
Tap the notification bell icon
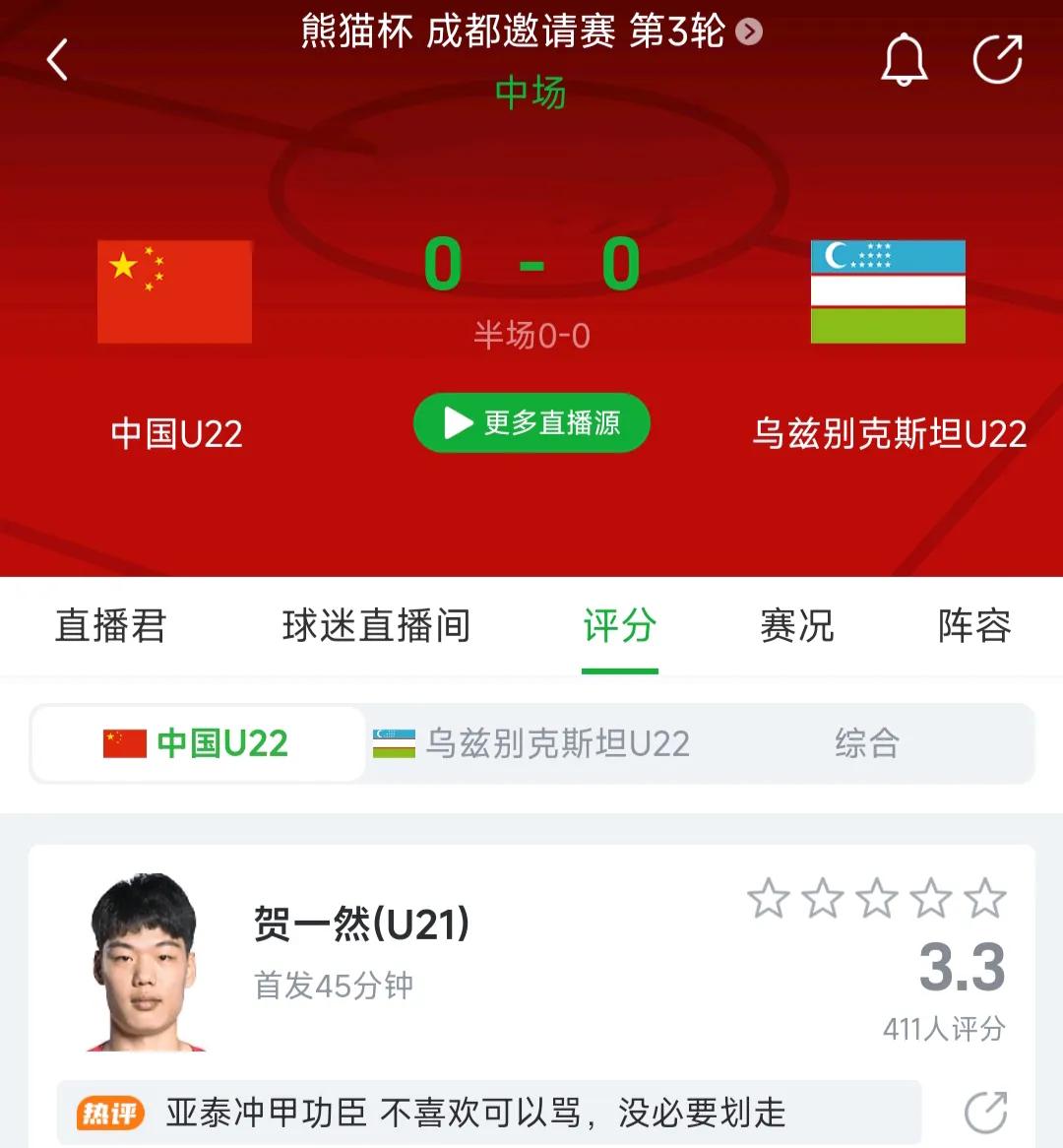pos(904,57)
